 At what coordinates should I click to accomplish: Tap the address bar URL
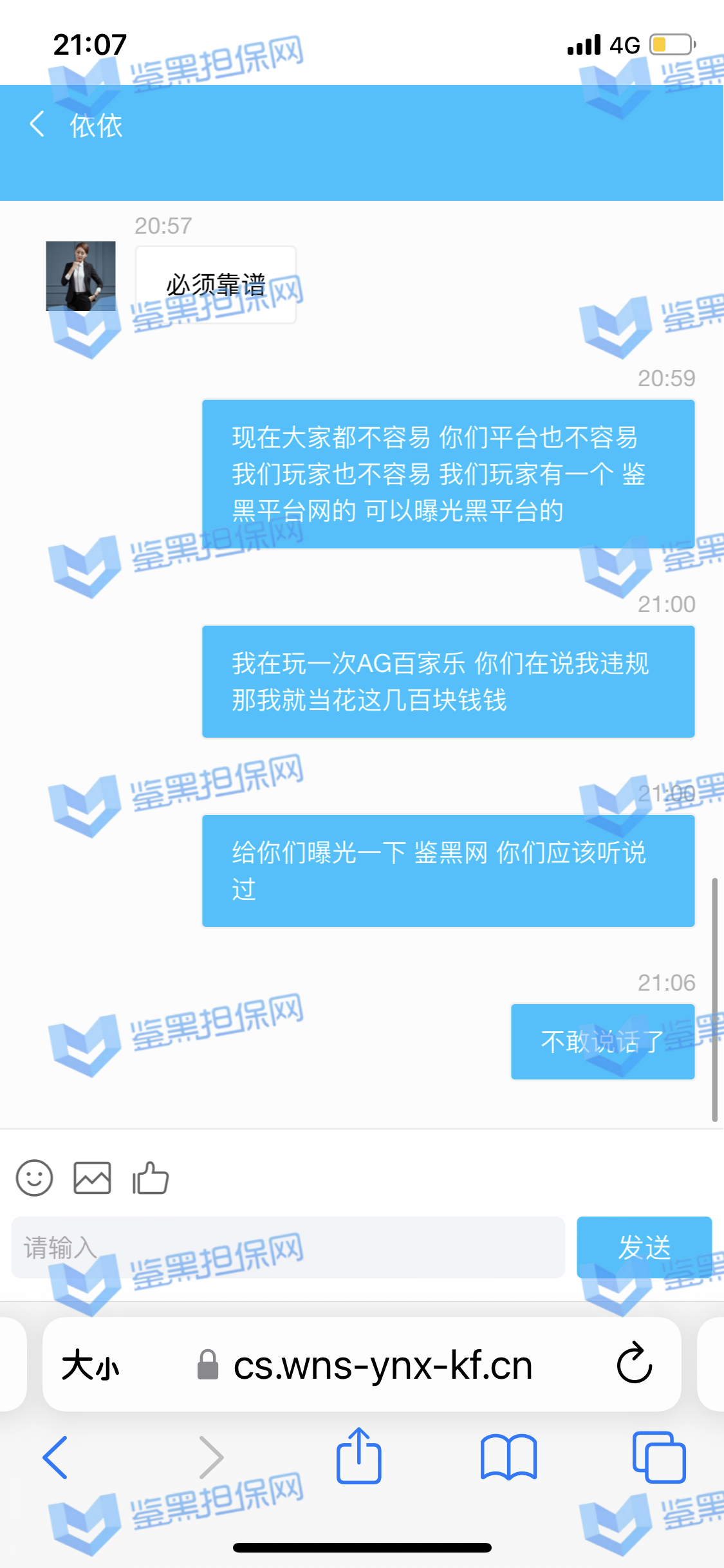tap(382, 1365)
